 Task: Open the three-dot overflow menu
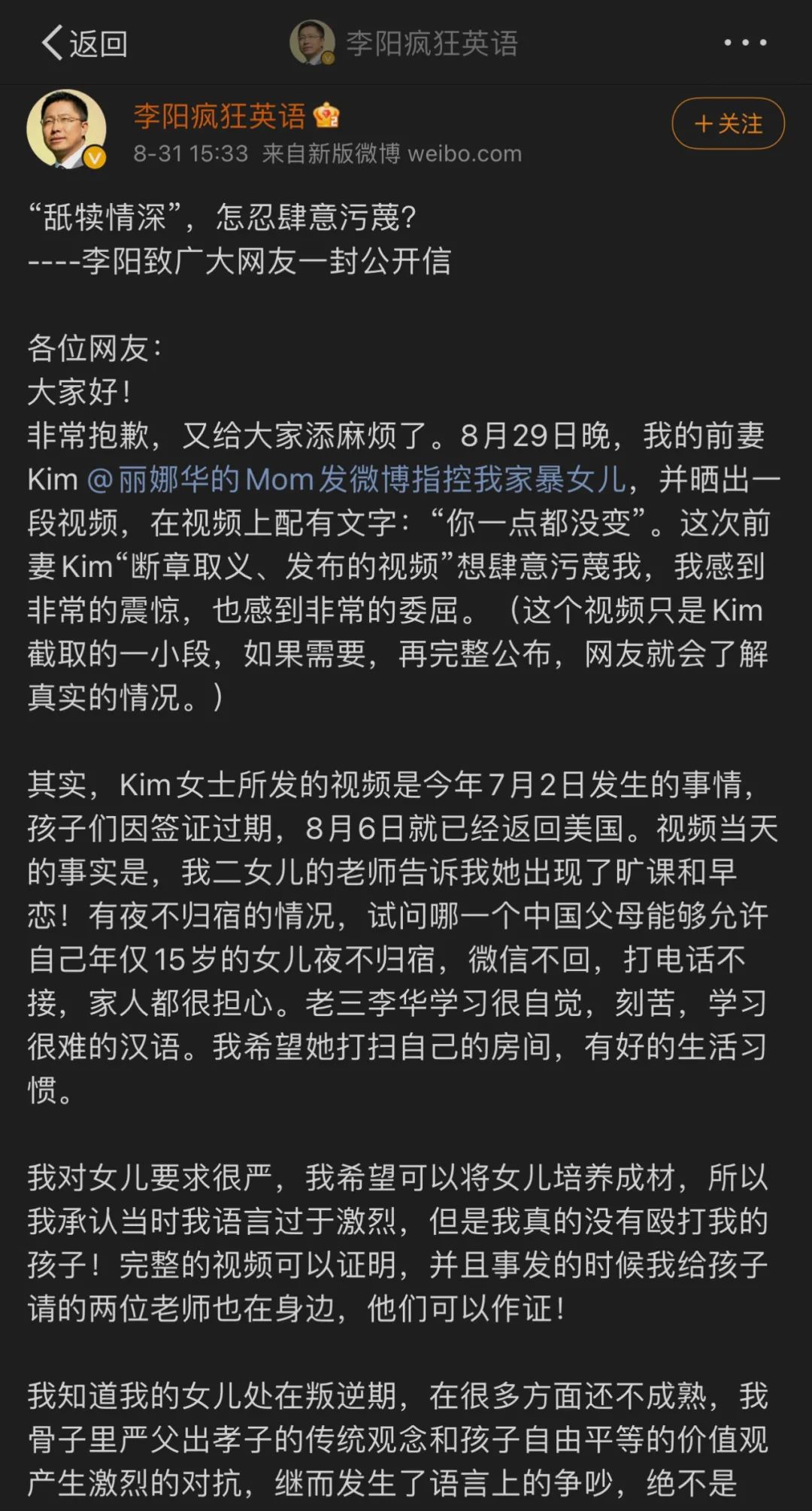(745, 43)
